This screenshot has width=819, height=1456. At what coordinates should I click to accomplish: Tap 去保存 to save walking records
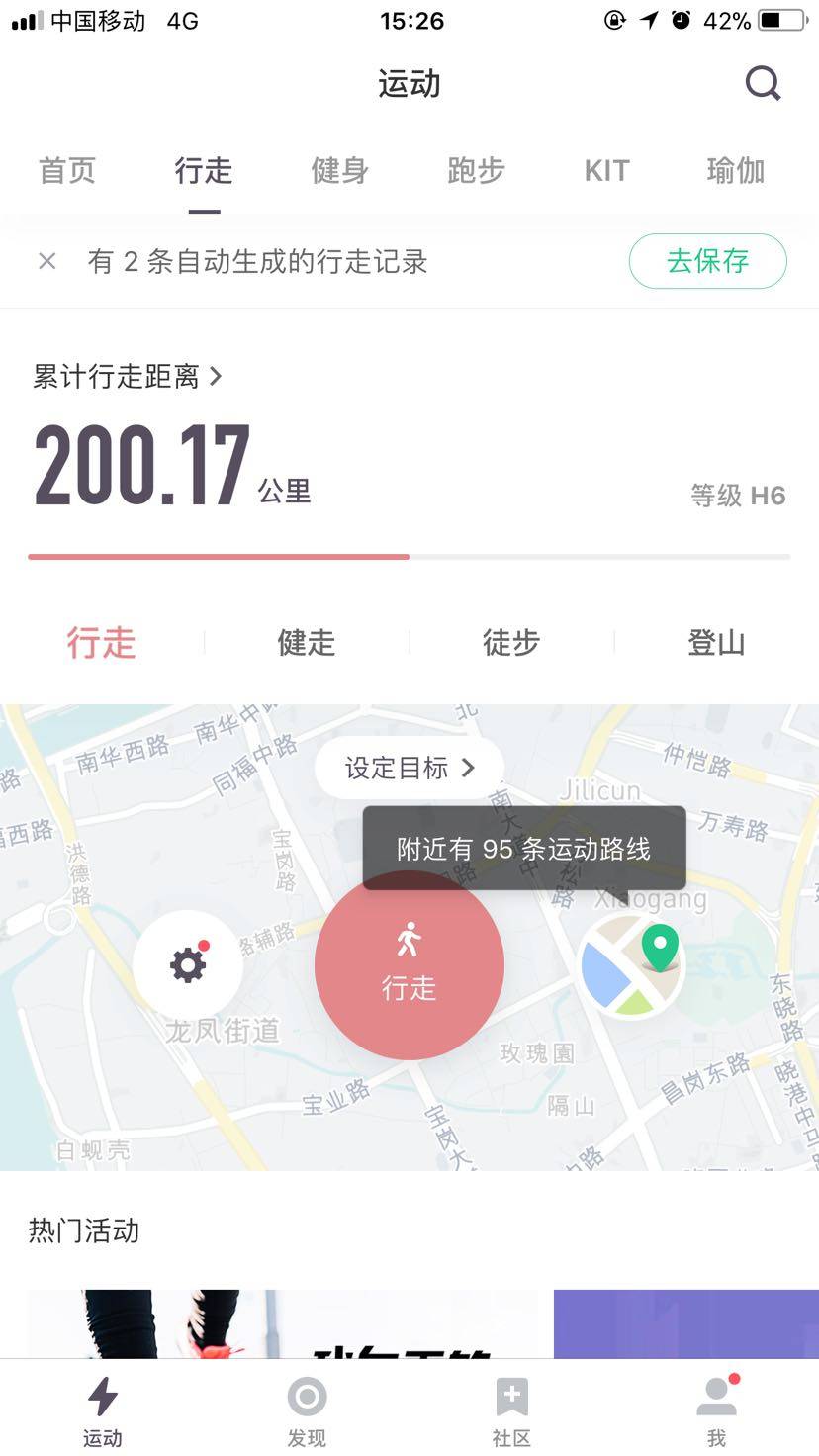click(707, 261)
